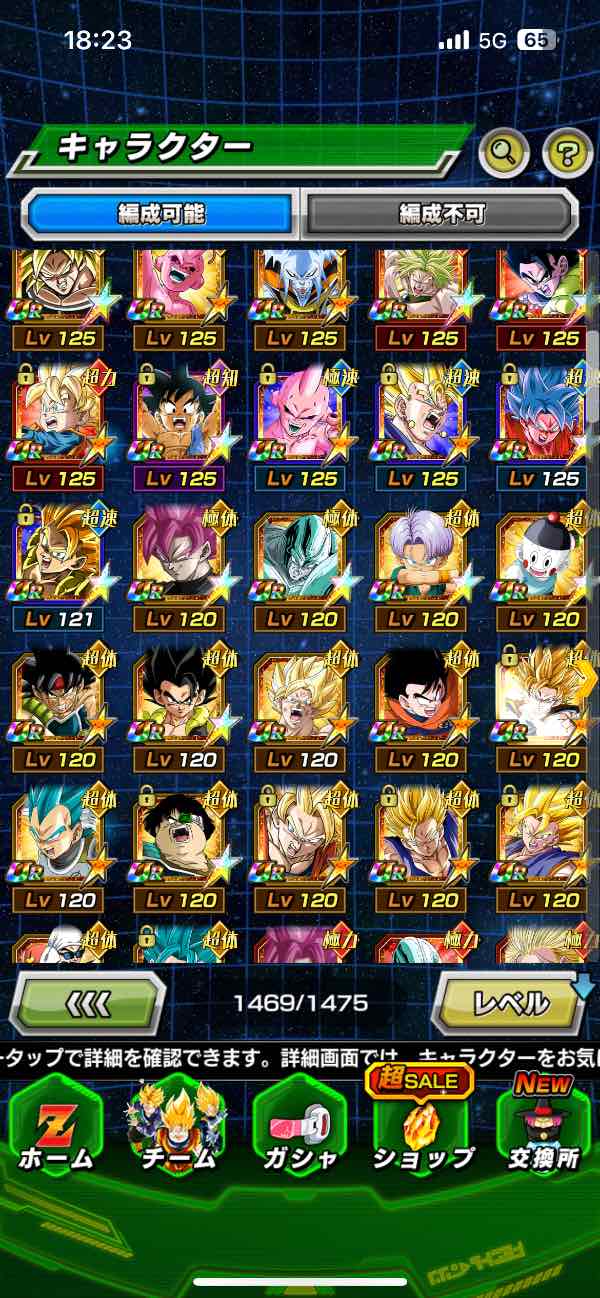This screenshot has height=1298, width=600.
Task: Tap the green back arrows button
Action: (87, 1002)
